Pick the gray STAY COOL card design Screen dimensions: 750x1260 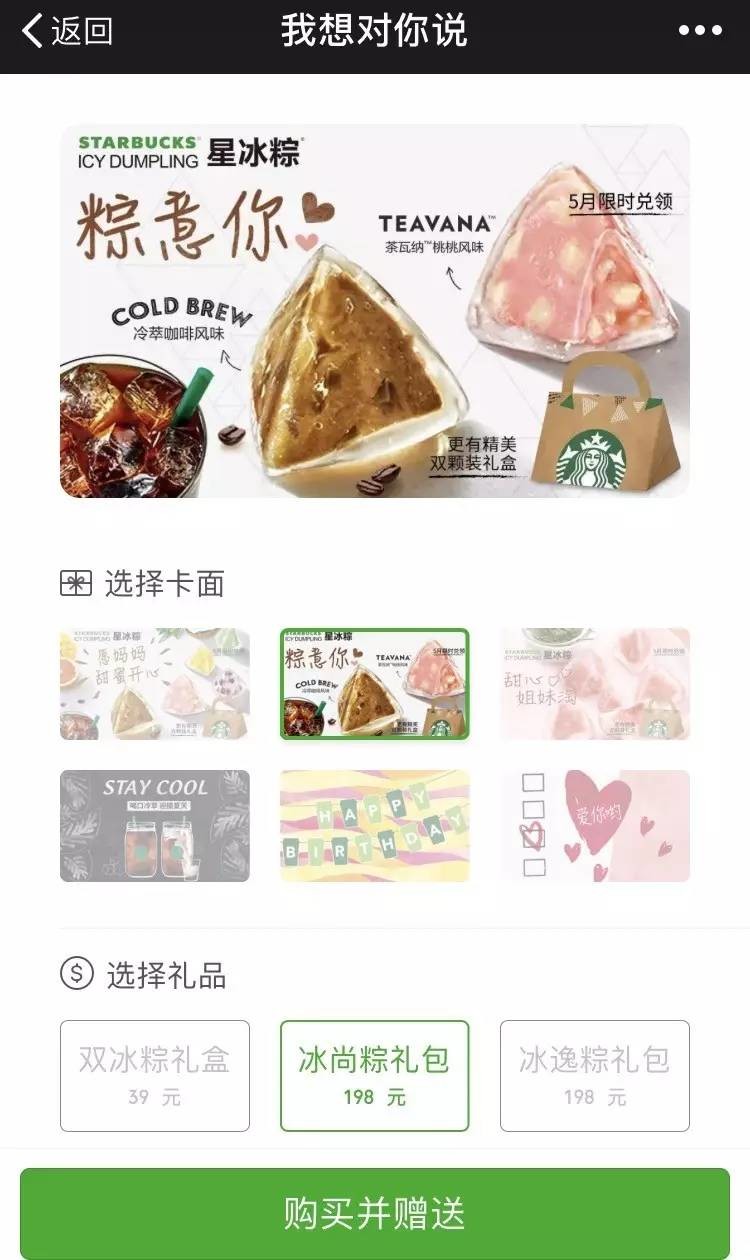[x=155, y=826]
